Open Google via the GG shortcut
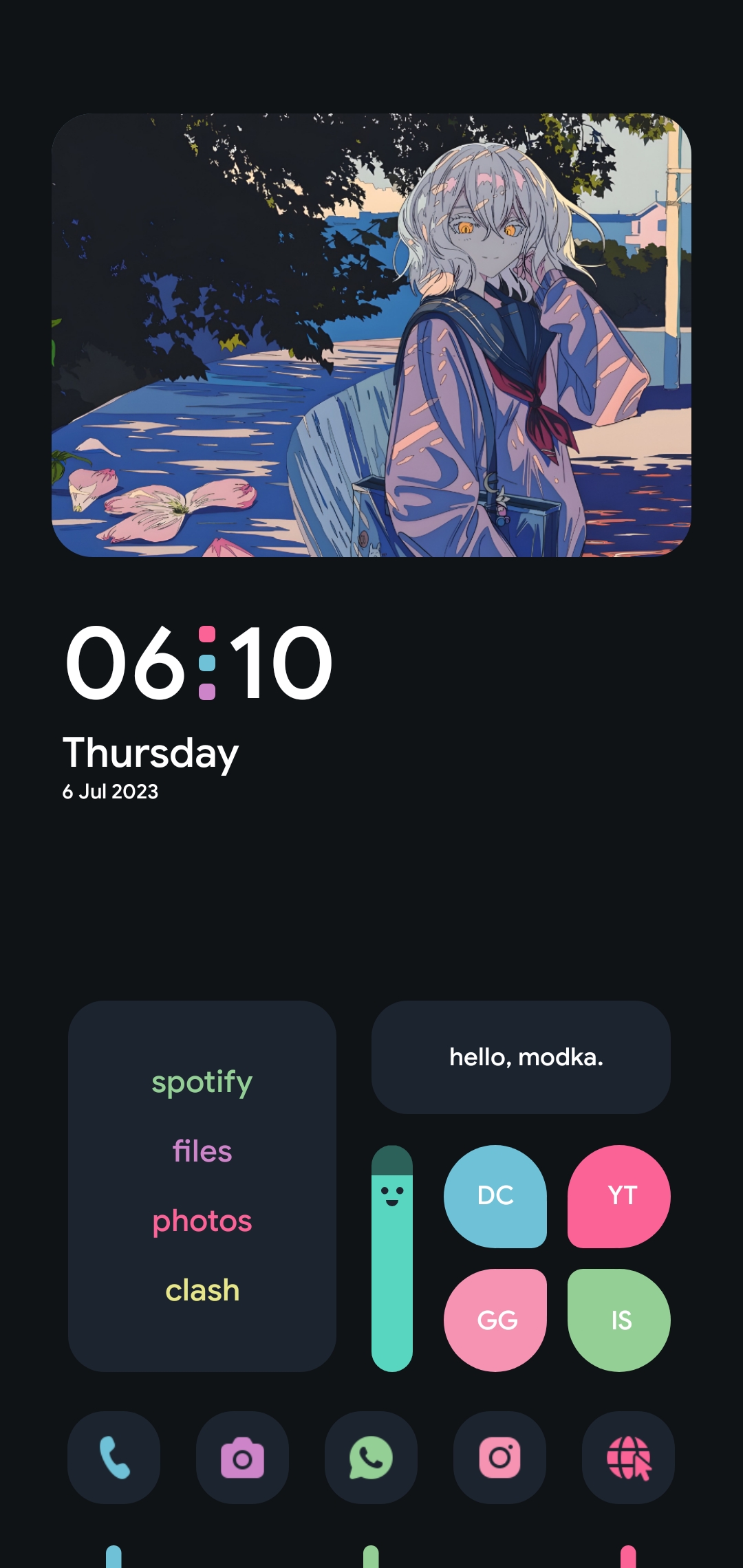The image size is (743, 1568). click(x=497, y=1320)
